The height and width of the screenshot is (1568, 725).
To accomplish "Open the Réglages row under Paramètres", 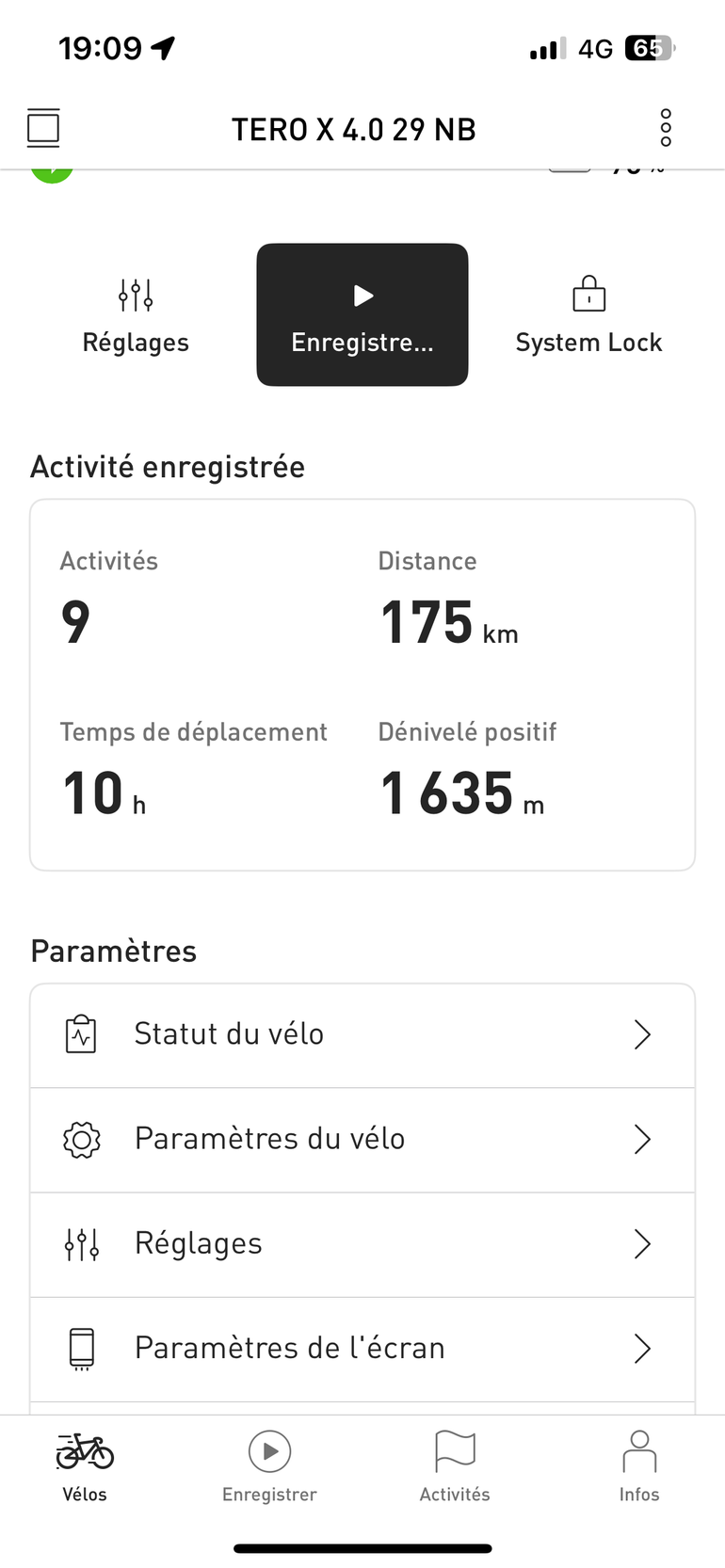I will pos(362,1244).
